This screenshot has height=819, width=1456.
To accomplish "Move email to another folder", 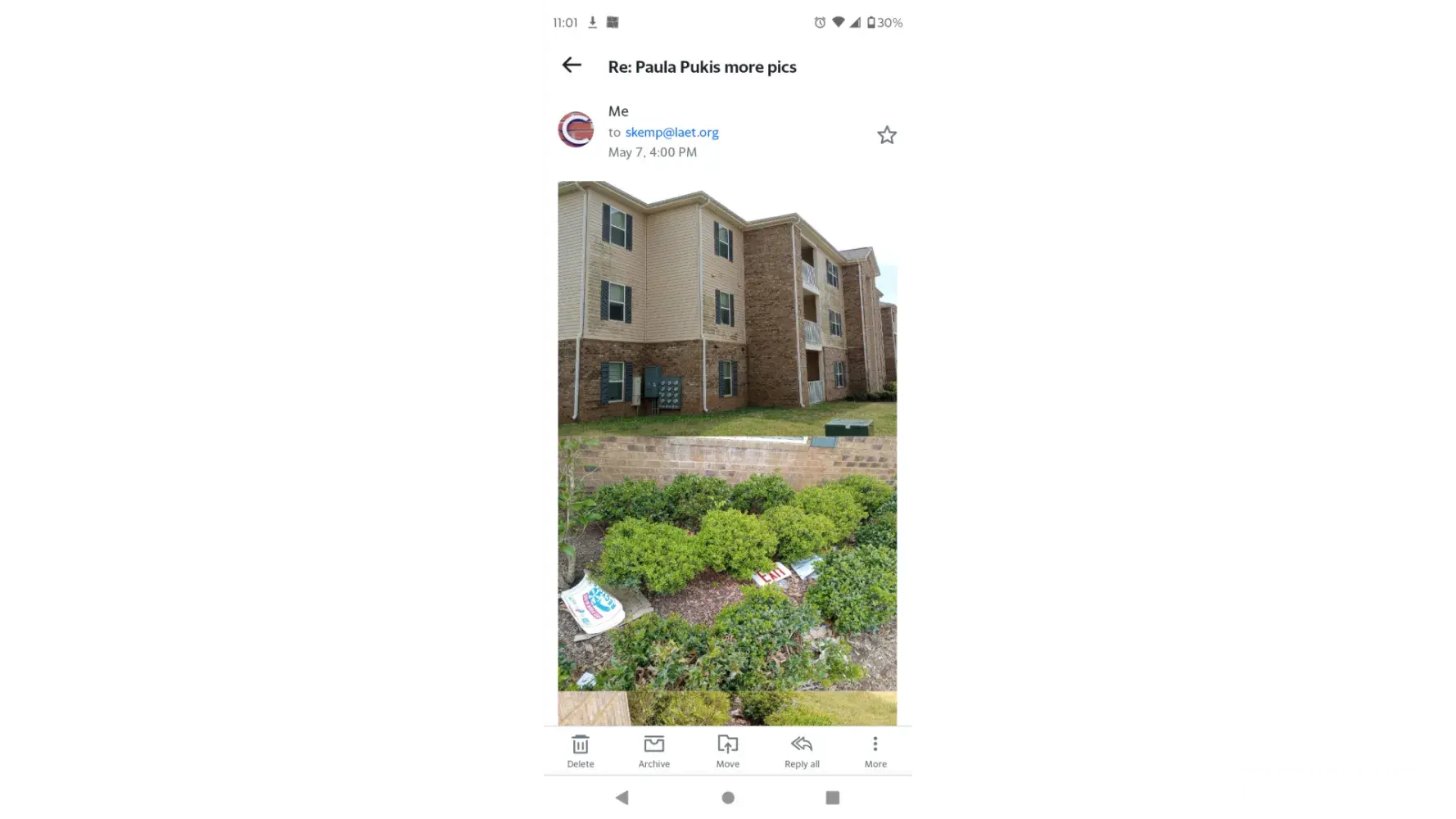I will point(728,750).
